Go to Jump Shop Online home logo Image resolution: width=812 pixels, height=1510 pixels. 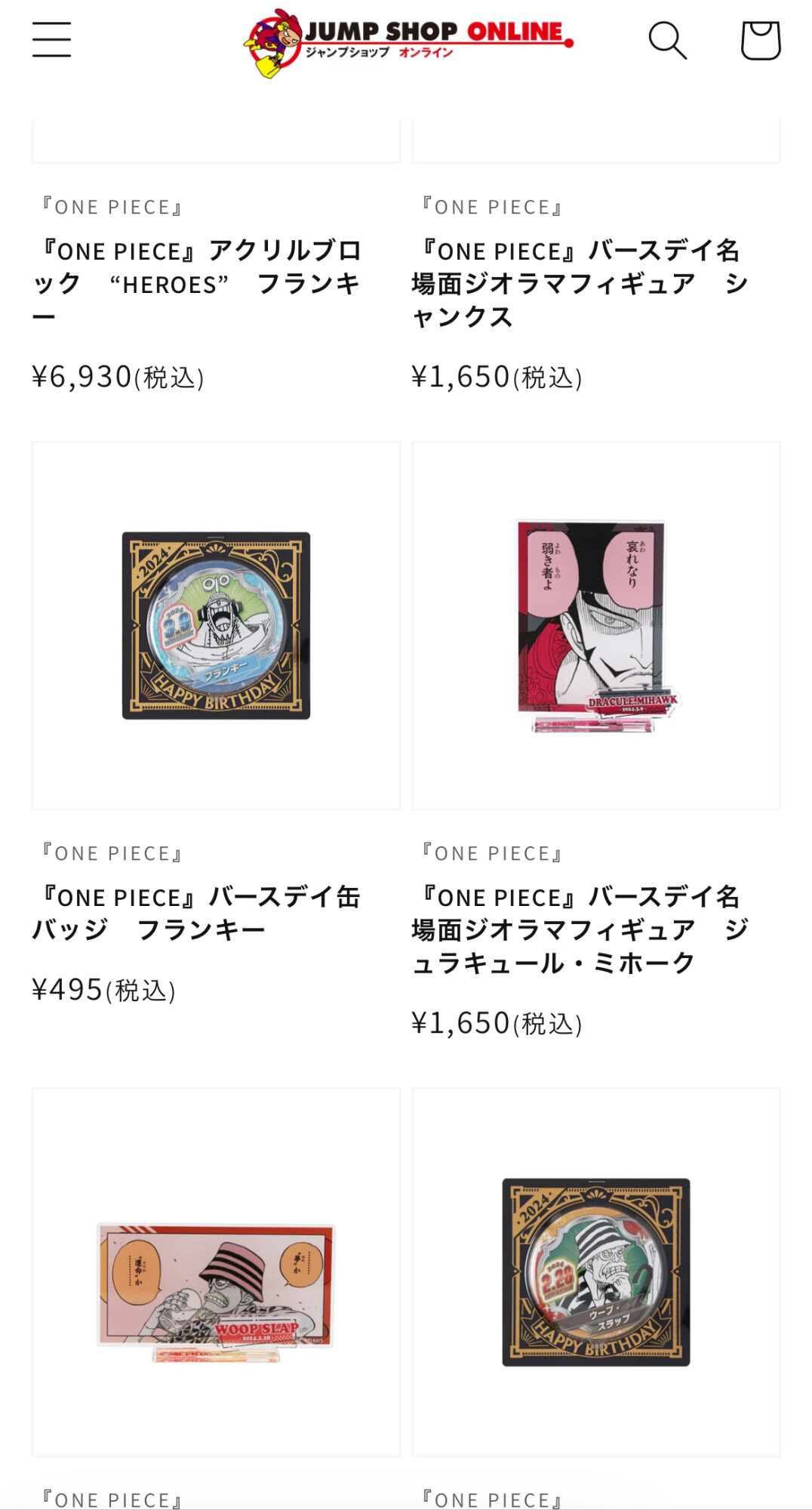point(408,42)
